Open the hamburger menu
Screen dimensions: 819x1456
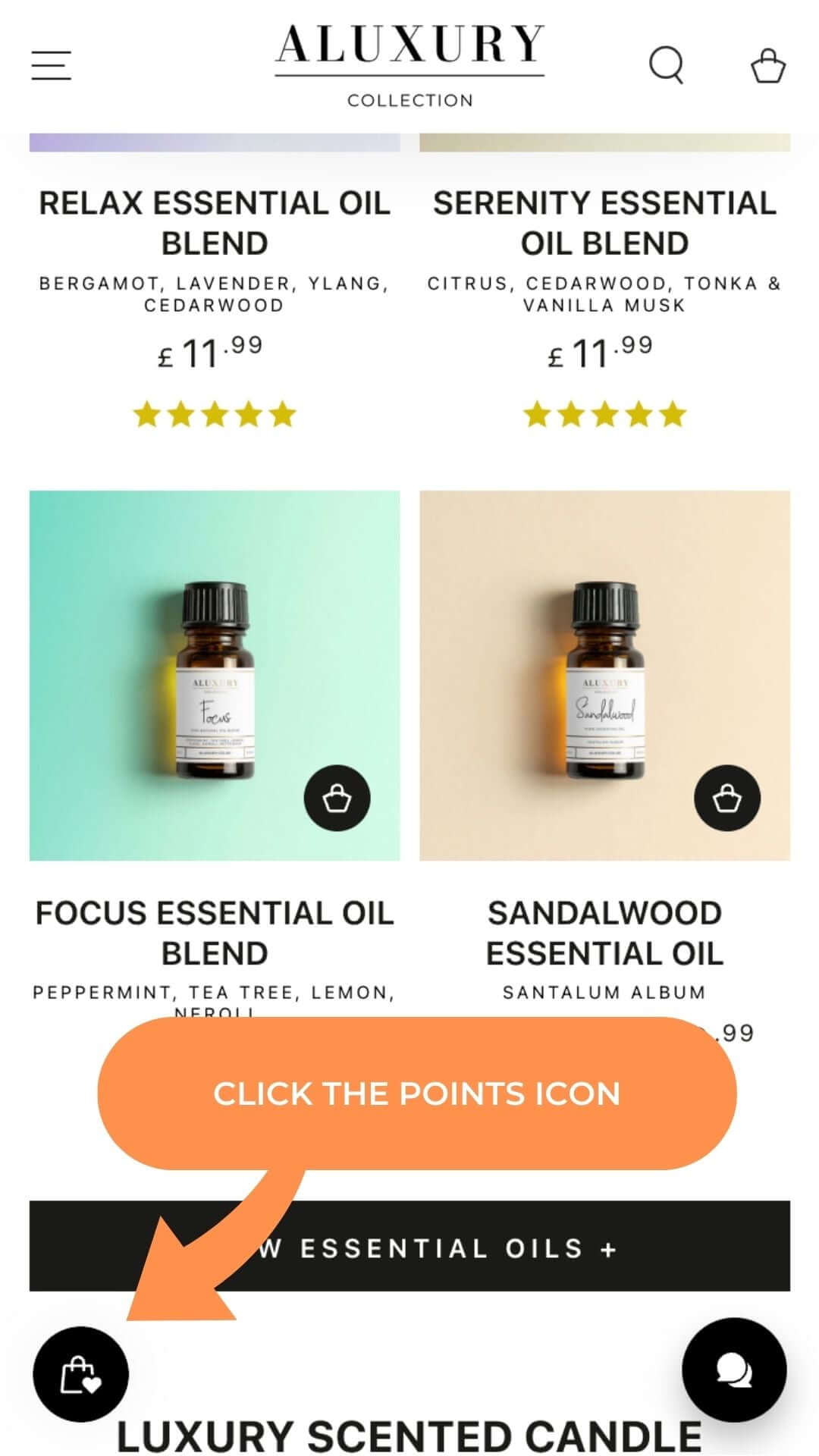[x=52, y=65]
